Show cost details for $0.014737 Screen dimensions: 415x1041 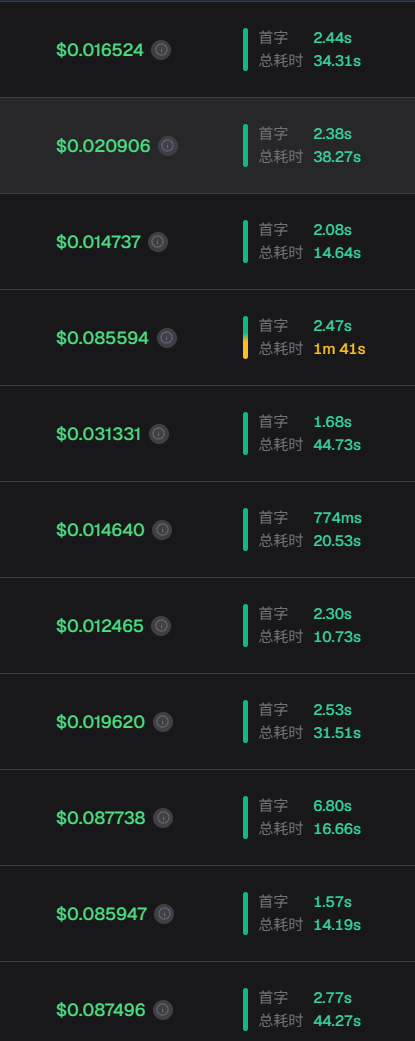click(x=158, y=242)
